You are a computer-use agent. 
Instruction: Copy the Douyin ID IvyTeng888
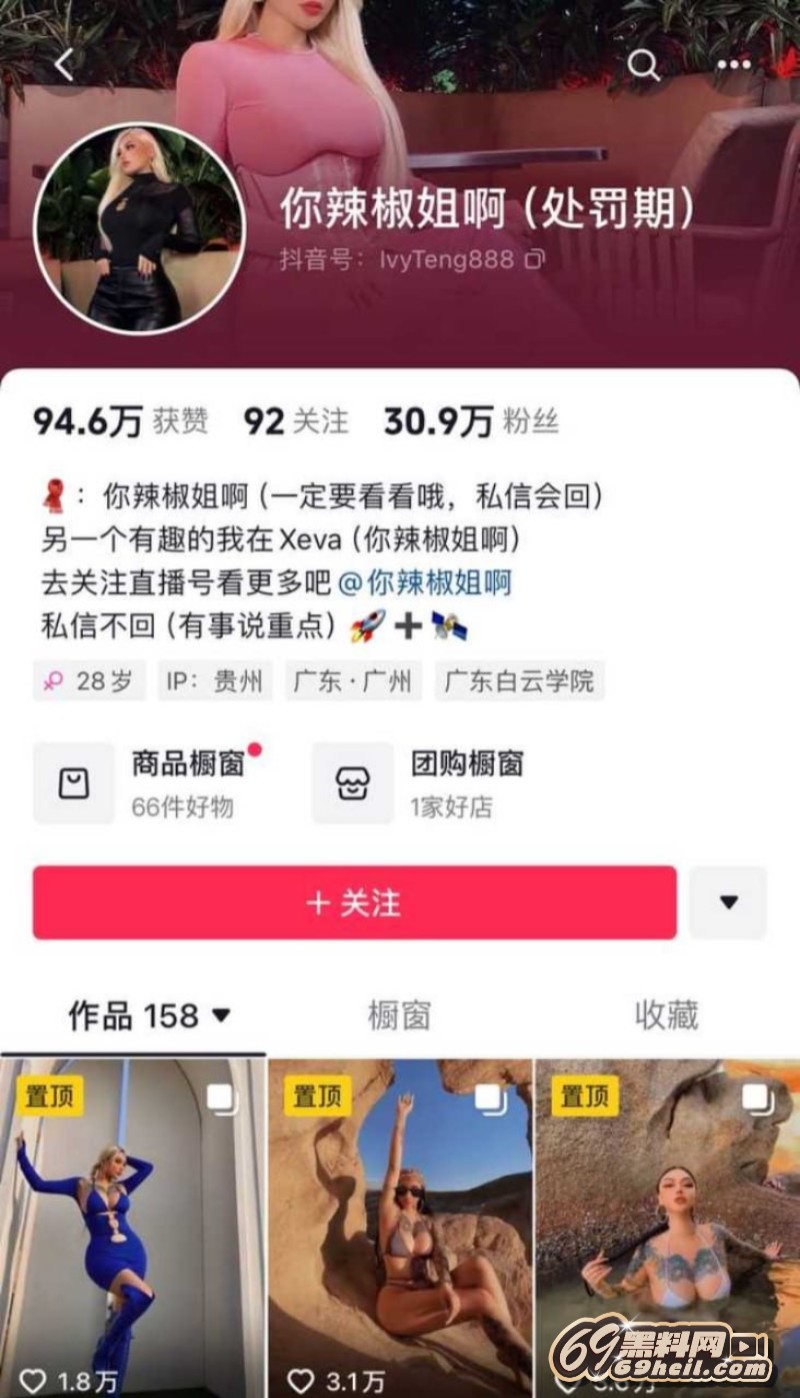coord(536,260)
